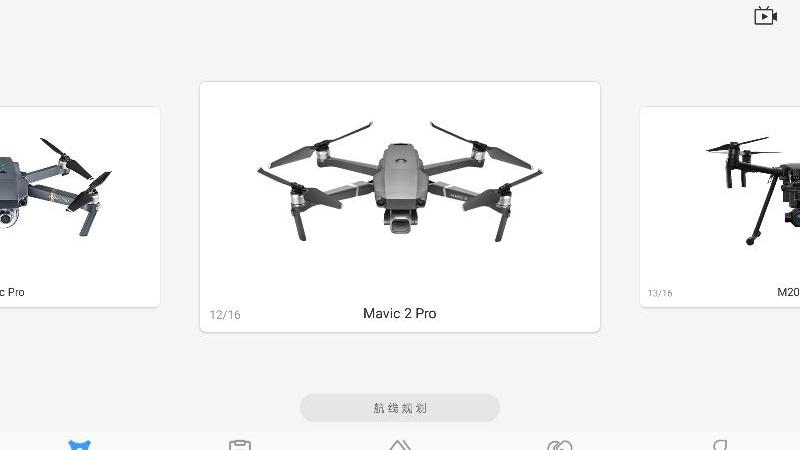The height and width of the screenshot is (450, 800).
Task: Select the Mavic 2 Pro card
Action: [x=400, y=207]
